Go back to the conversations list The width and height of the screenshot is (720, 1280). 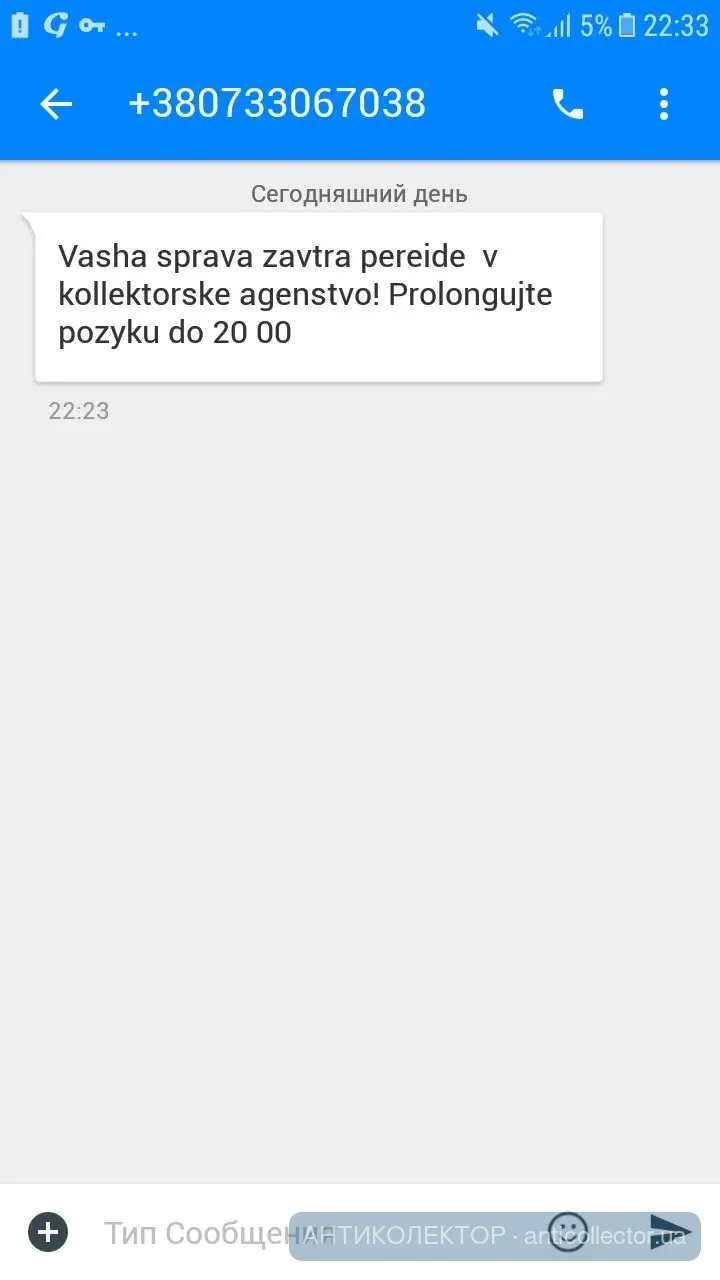(x=56, y=104)
